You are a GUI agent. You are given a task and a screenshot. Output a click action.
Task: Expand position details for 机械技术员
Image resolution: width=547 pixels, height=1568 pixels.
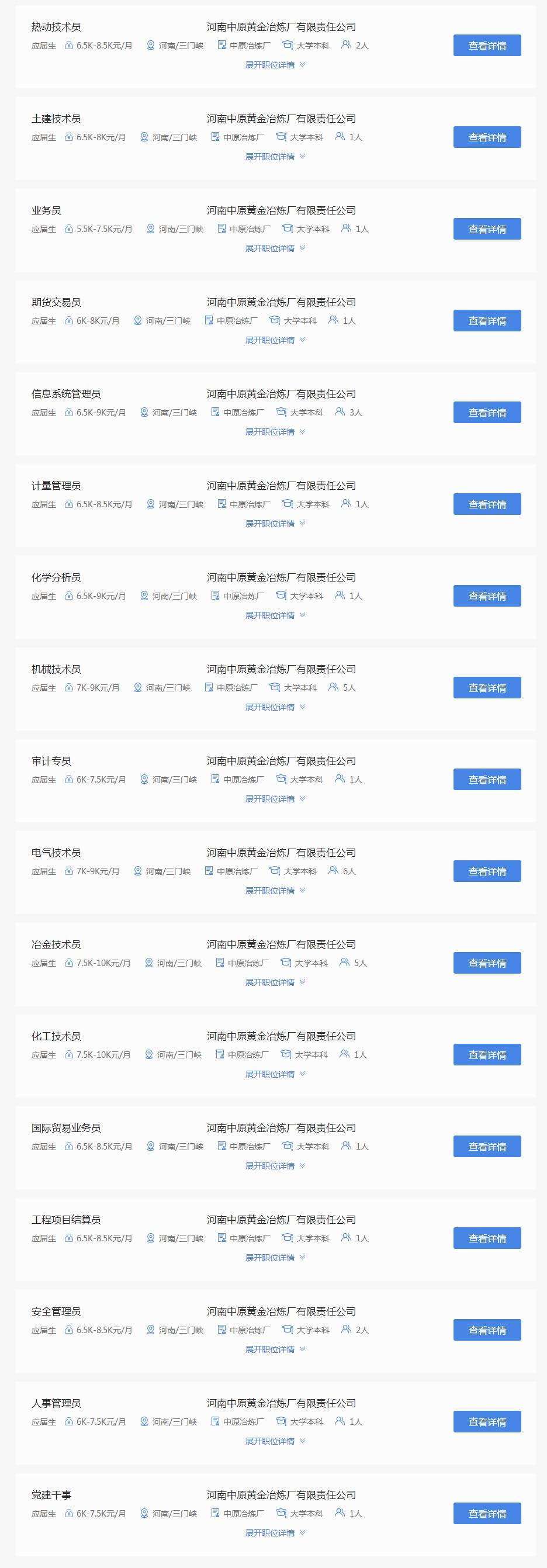click(275, 707)
